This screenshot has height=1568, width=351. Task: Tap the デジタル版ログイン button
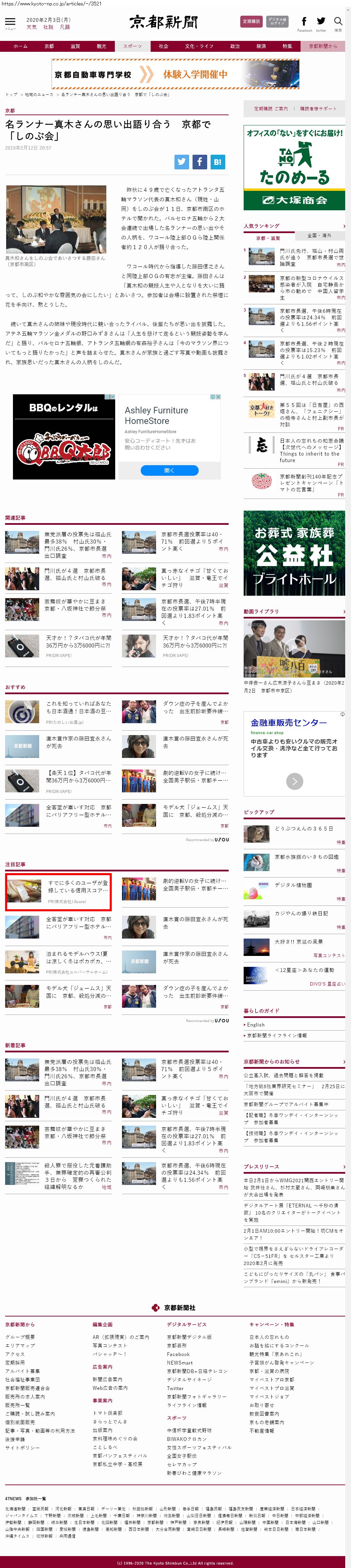coord(277,21)
